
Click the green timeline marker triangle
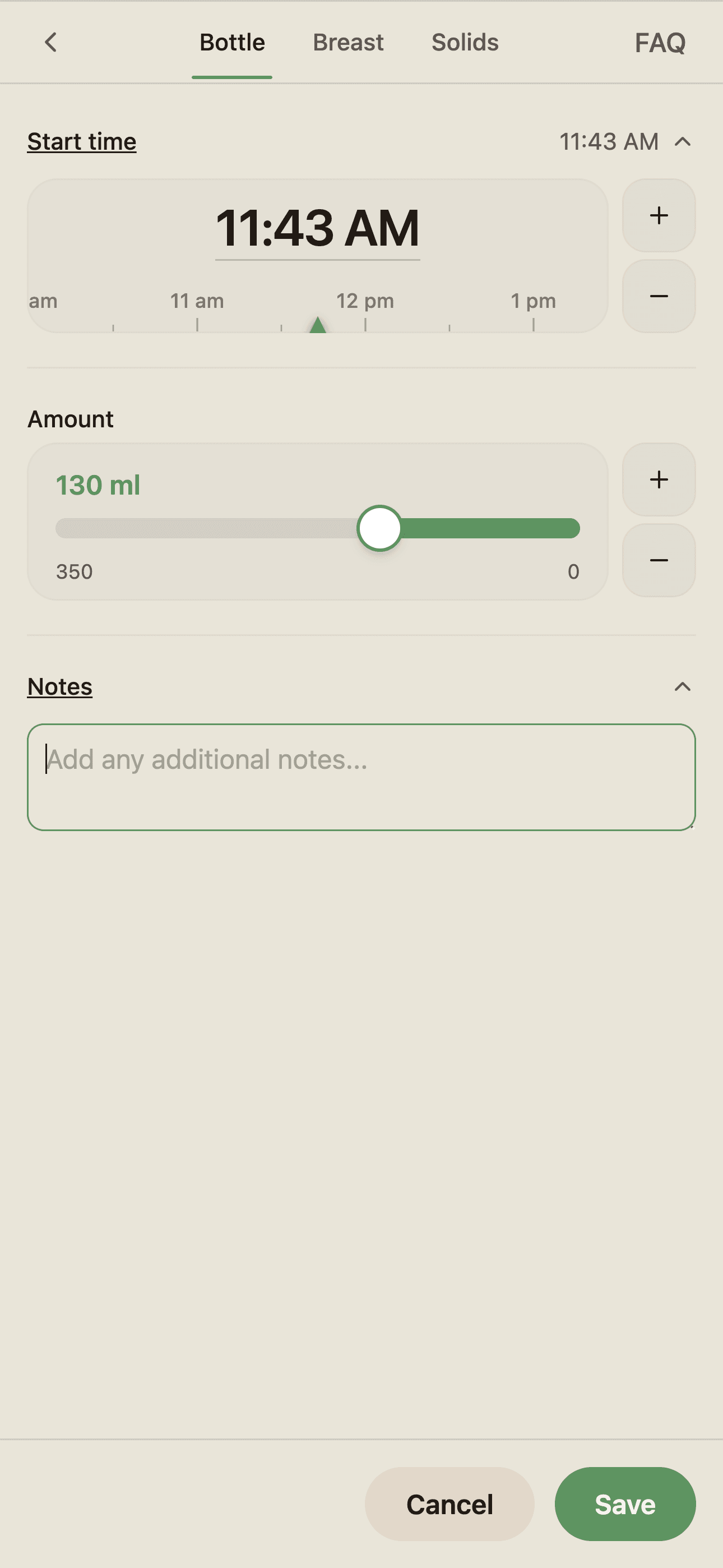[x=318, y=325]
